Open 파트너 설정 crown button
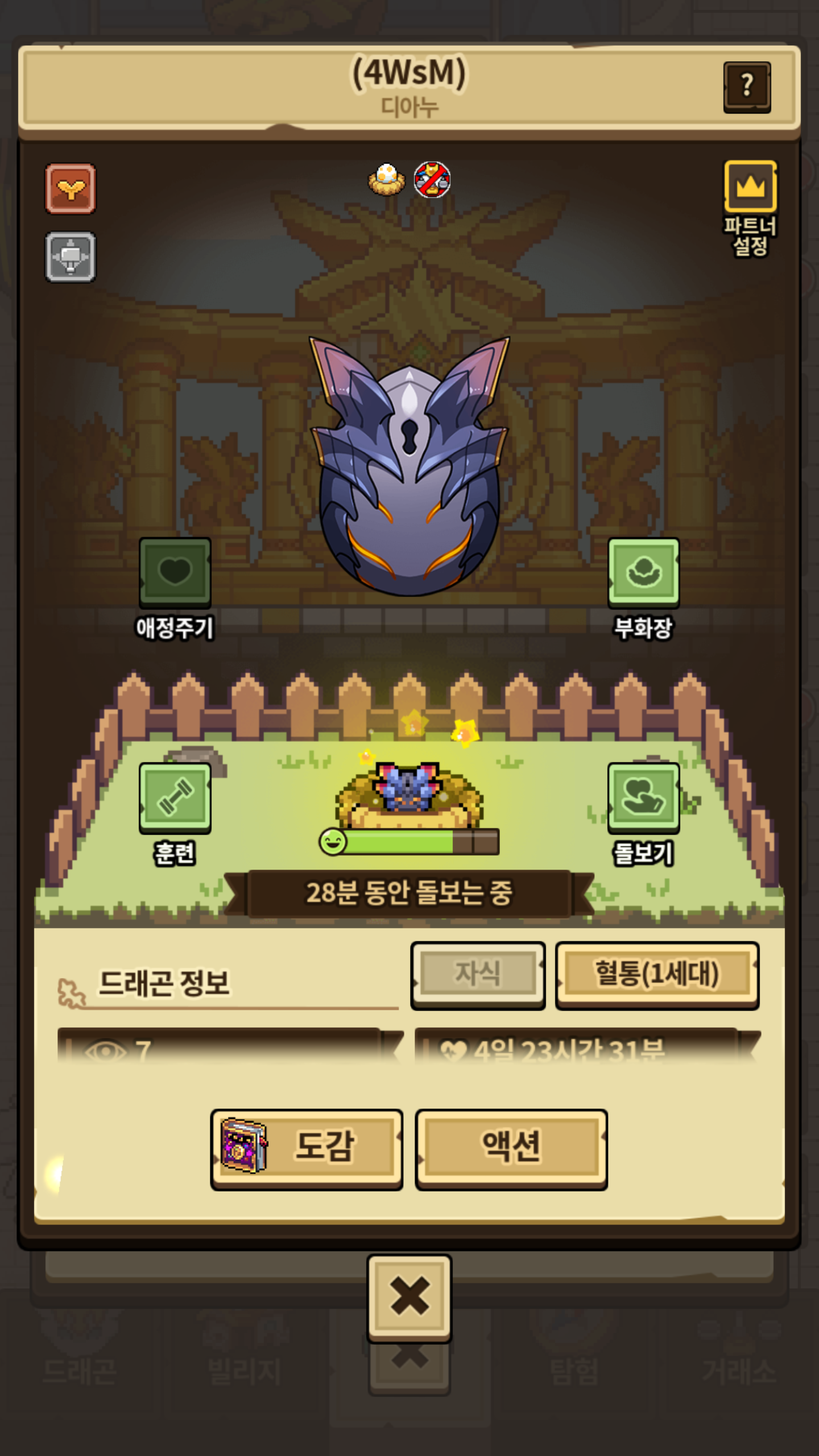Viewport: 819px width, 1456px height. coord(750,187)
